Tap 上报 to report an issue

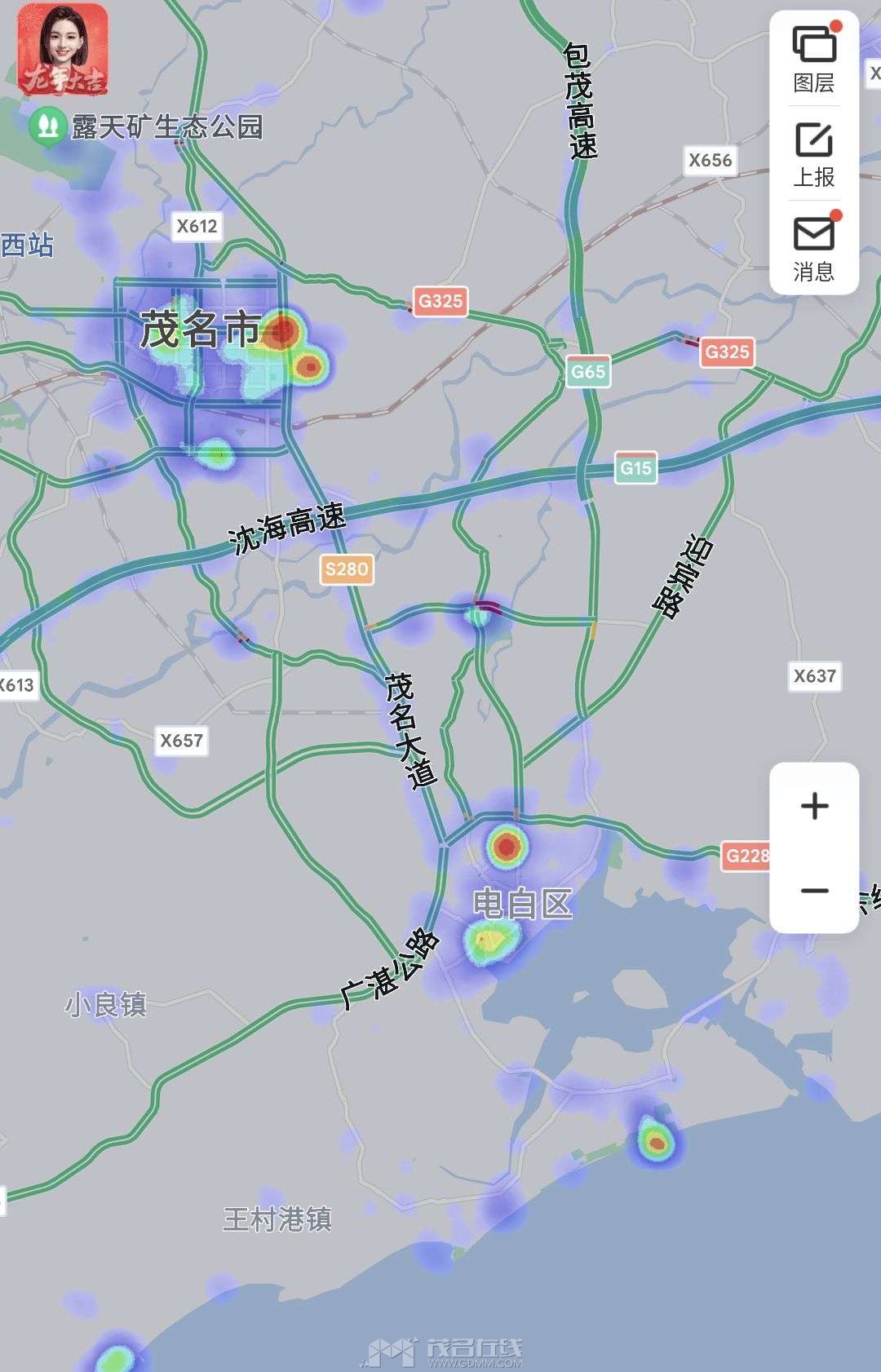814,154
